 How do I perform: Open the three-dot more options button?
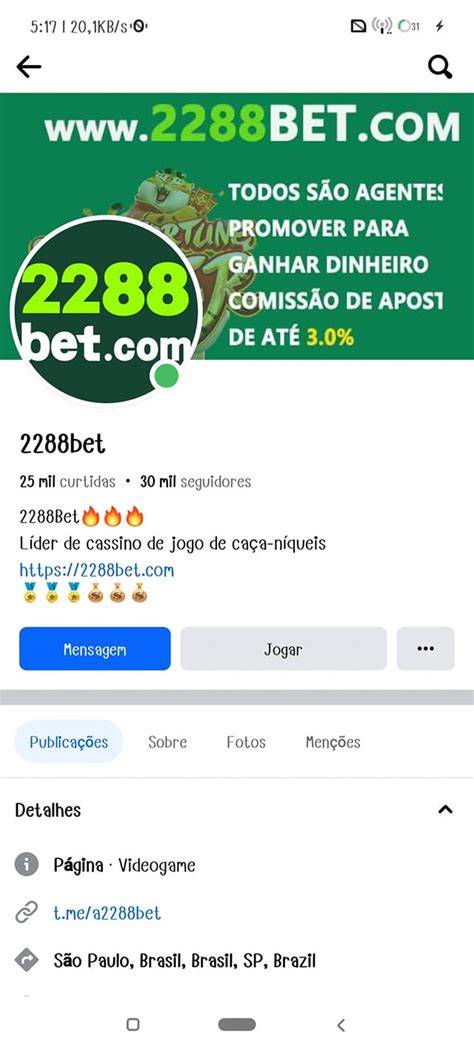426,649
